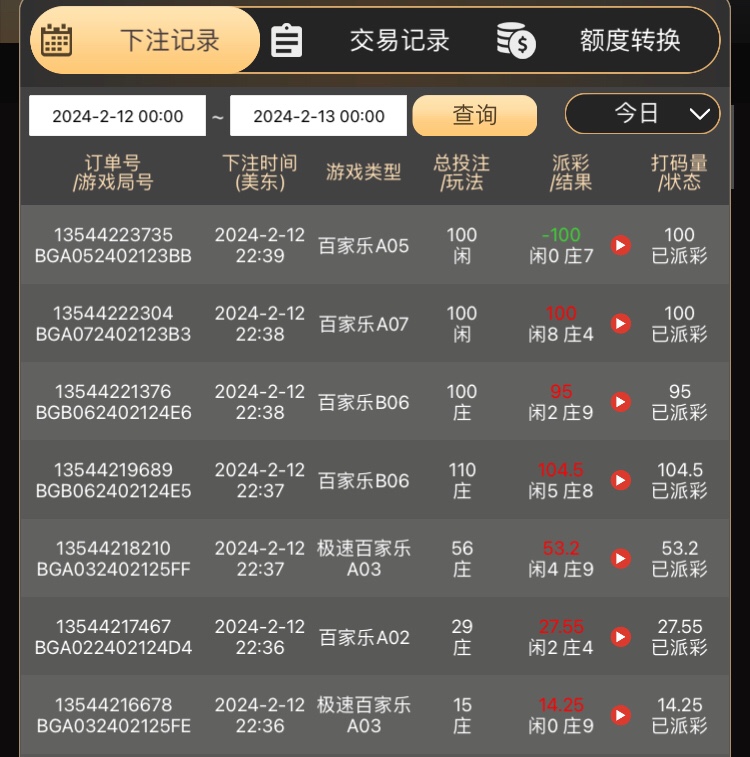
Task: Change the end date 2024-2-13 00:00
Action: click(x=318, y=116)
